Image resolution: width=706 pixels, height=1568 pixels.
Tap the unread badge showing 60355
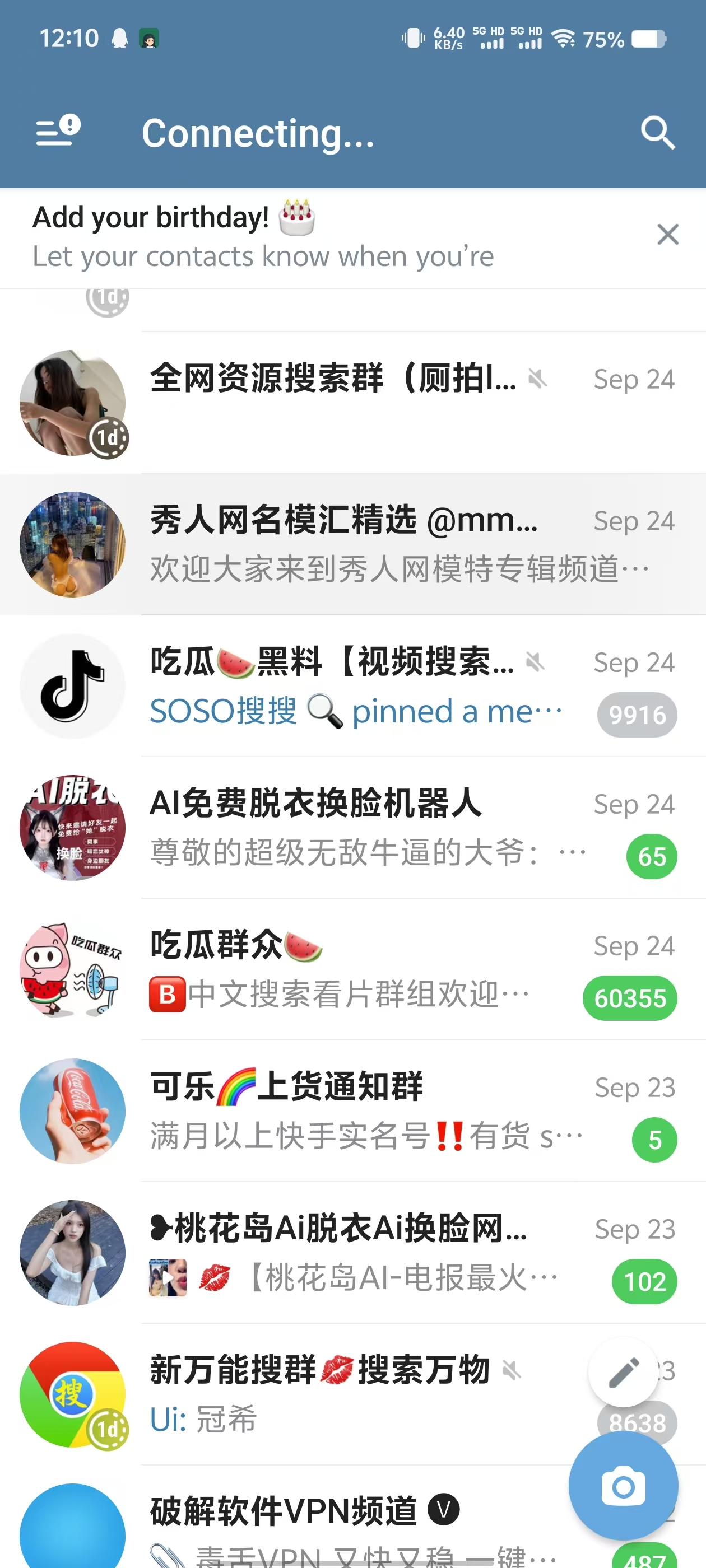pyautogui.click(x=630, y=998)
